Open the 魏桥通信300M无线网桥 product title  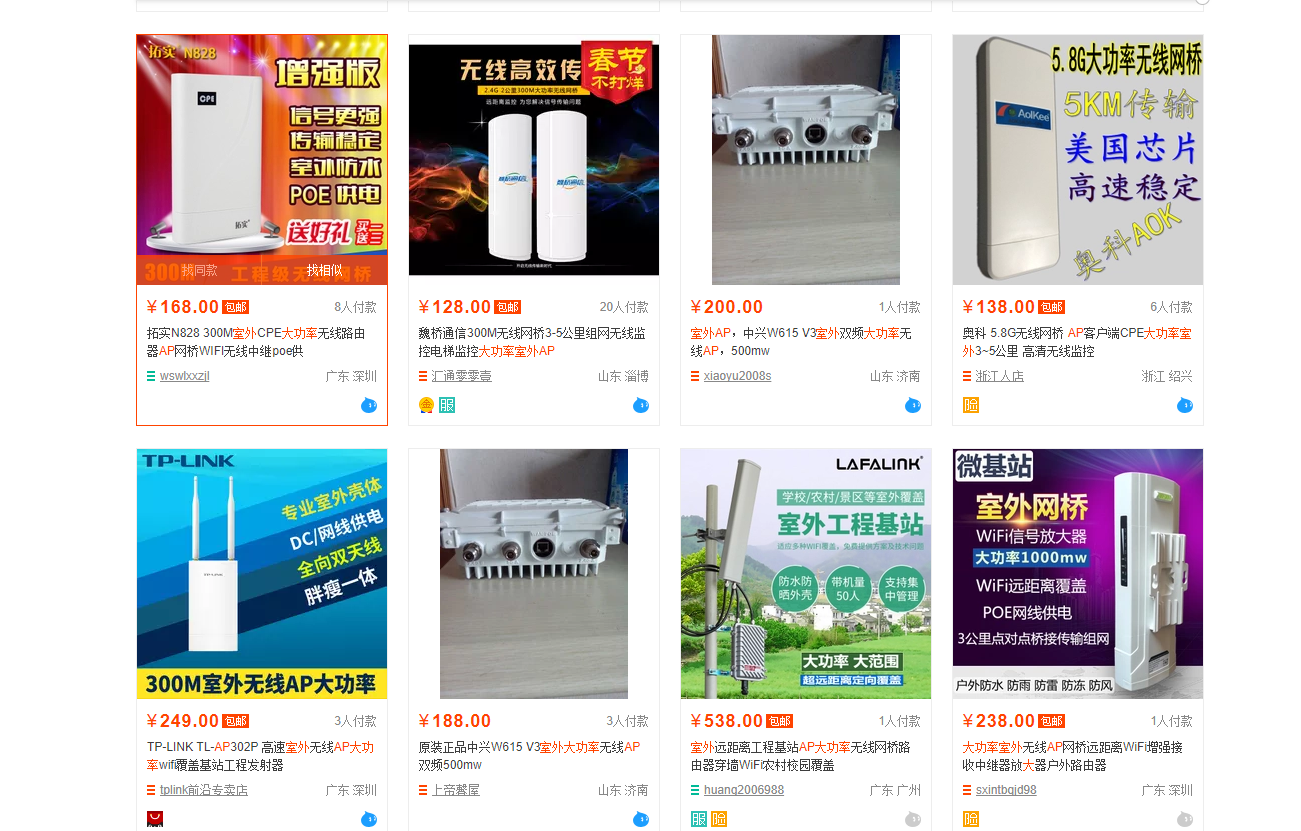click(531, 342)
